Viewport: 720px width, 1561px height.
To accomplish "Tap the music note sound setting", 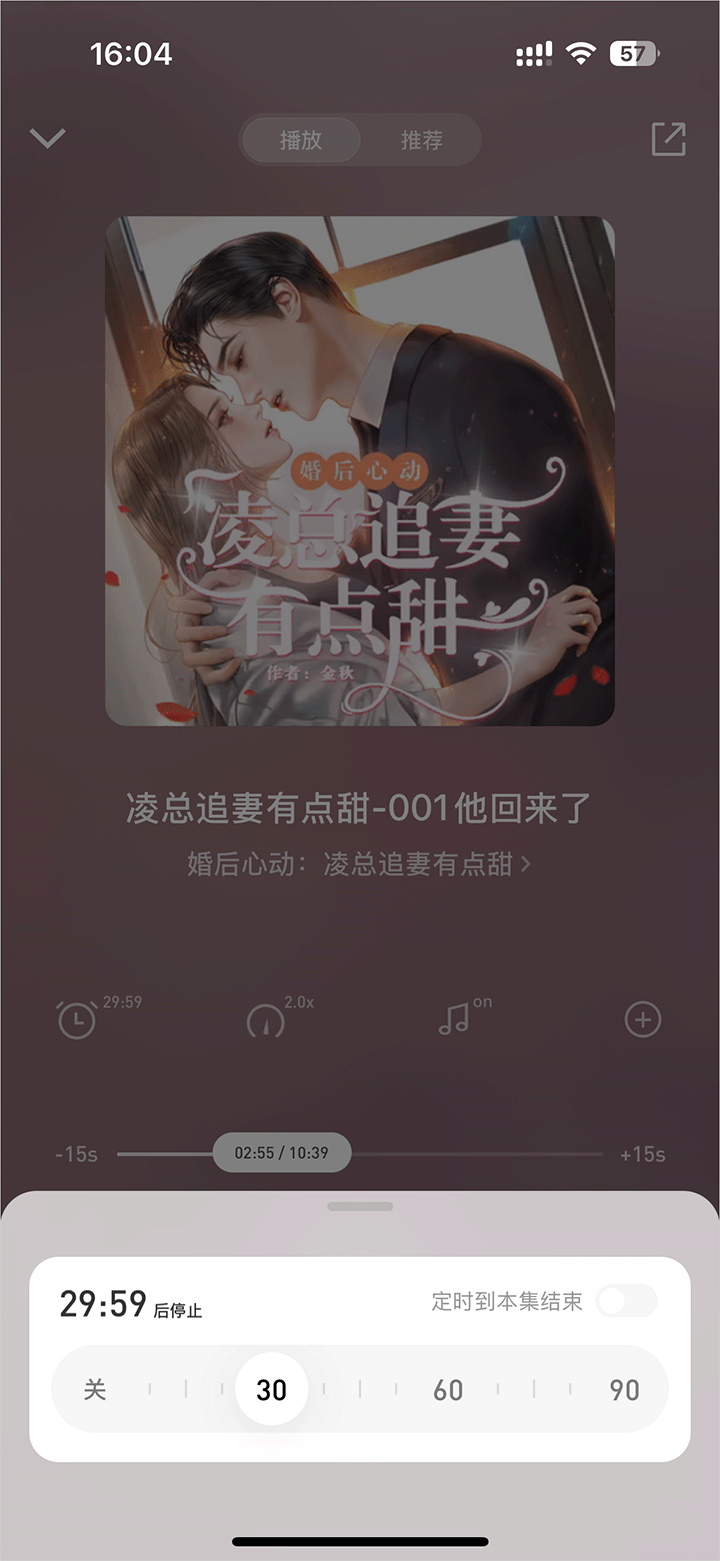I will 455,1019.
